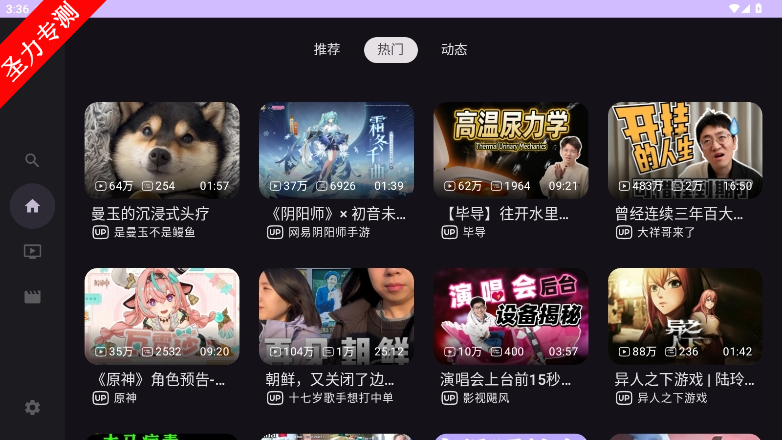Open settings gear in sidebar

tap(32, 407)
